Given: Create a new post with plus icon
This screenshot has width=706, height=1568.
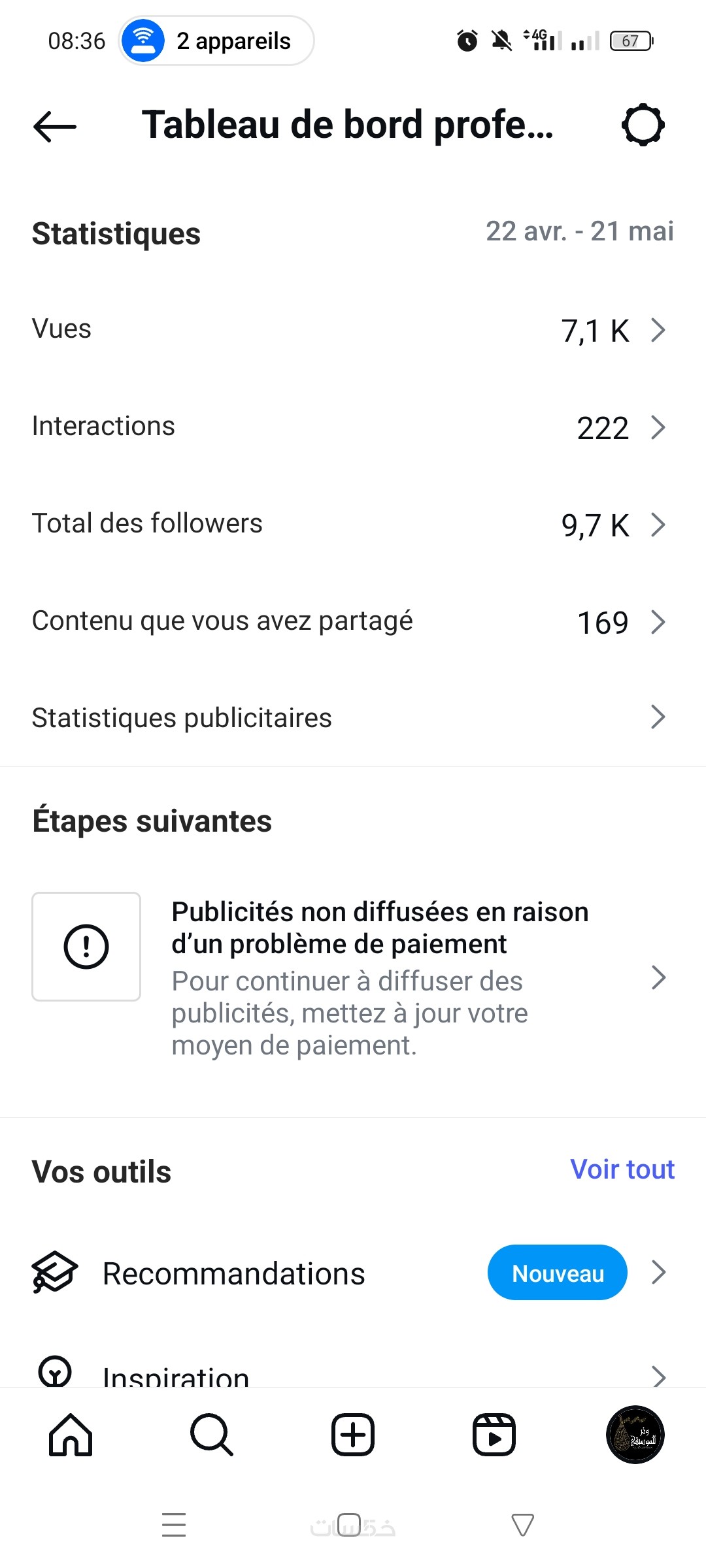Looking at the screenshot, I should click(x=353, y=1435).
